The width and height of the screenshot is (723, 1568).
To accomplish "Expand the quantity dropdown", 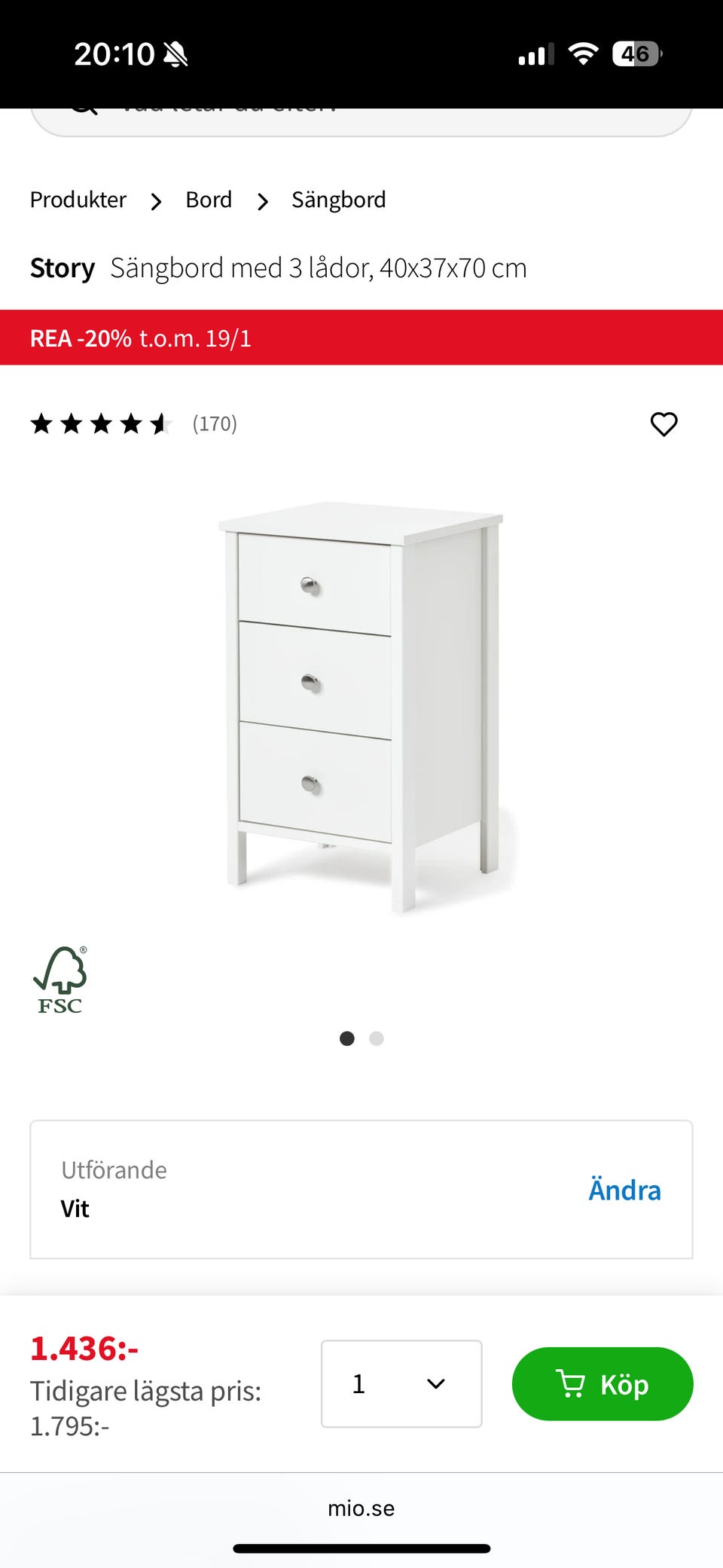I will coord(401,1383).
